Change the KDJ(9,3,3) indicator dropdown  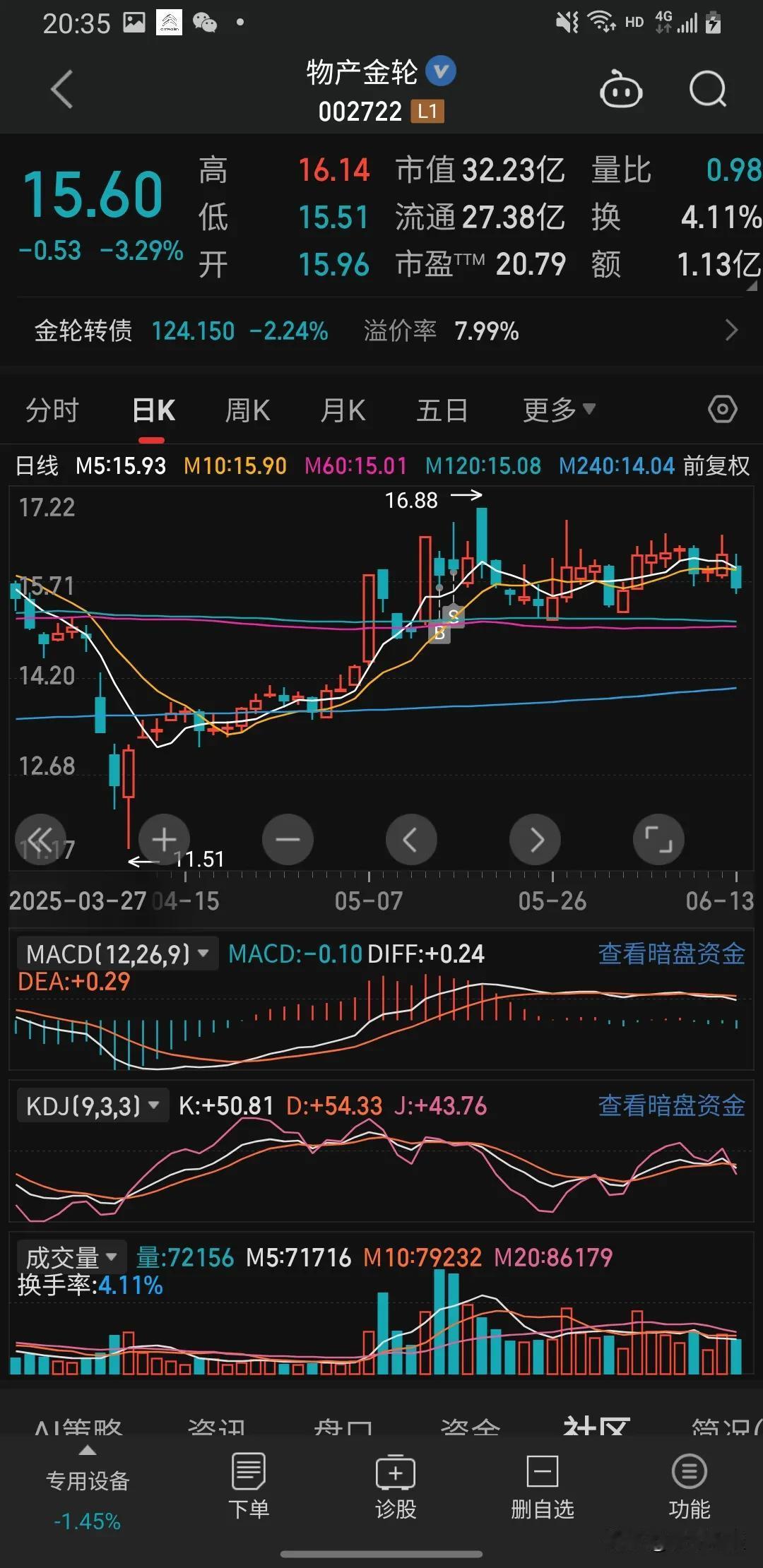(x=92, y=1106)
